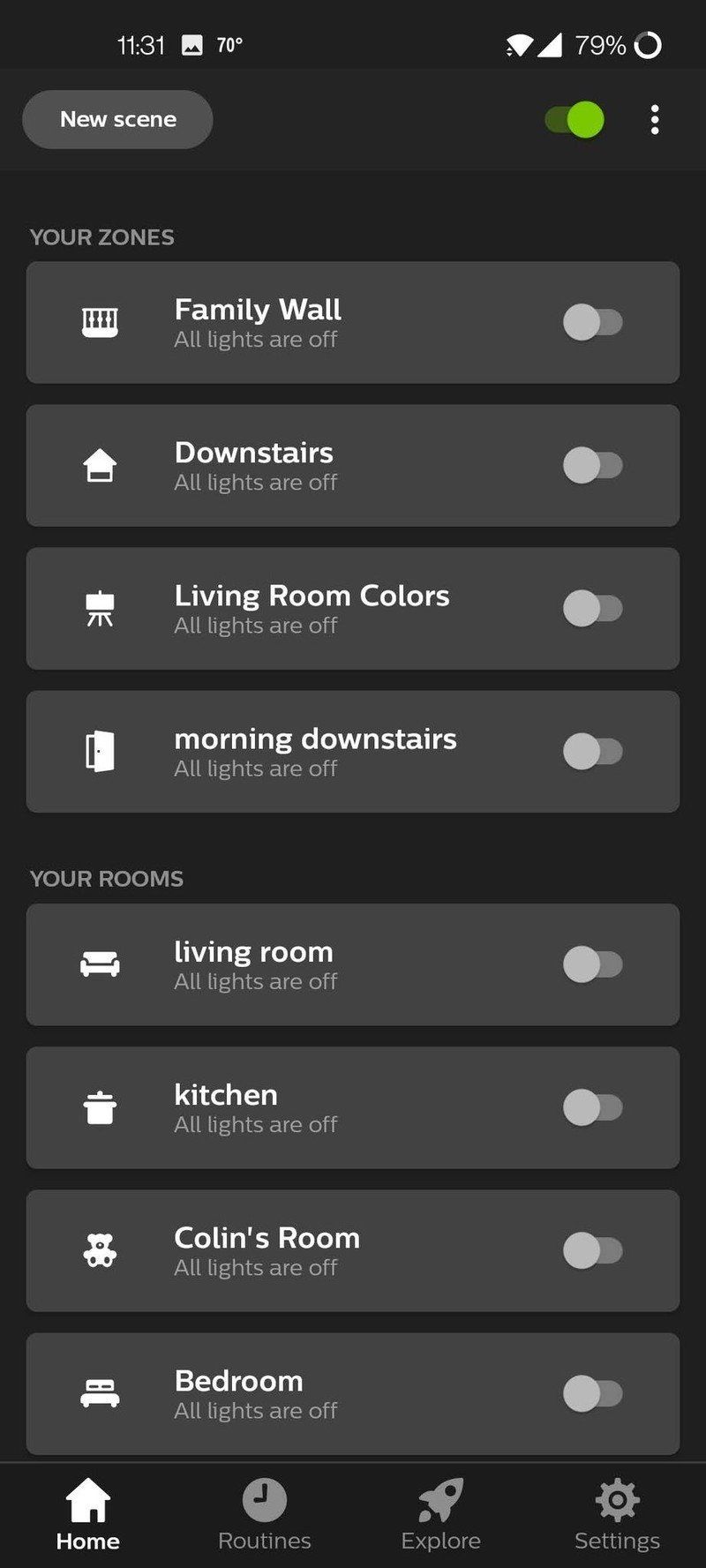Tap the New scene button
Image resolution: width=706 pixels, height=1568 pixels.
point(116,119)
